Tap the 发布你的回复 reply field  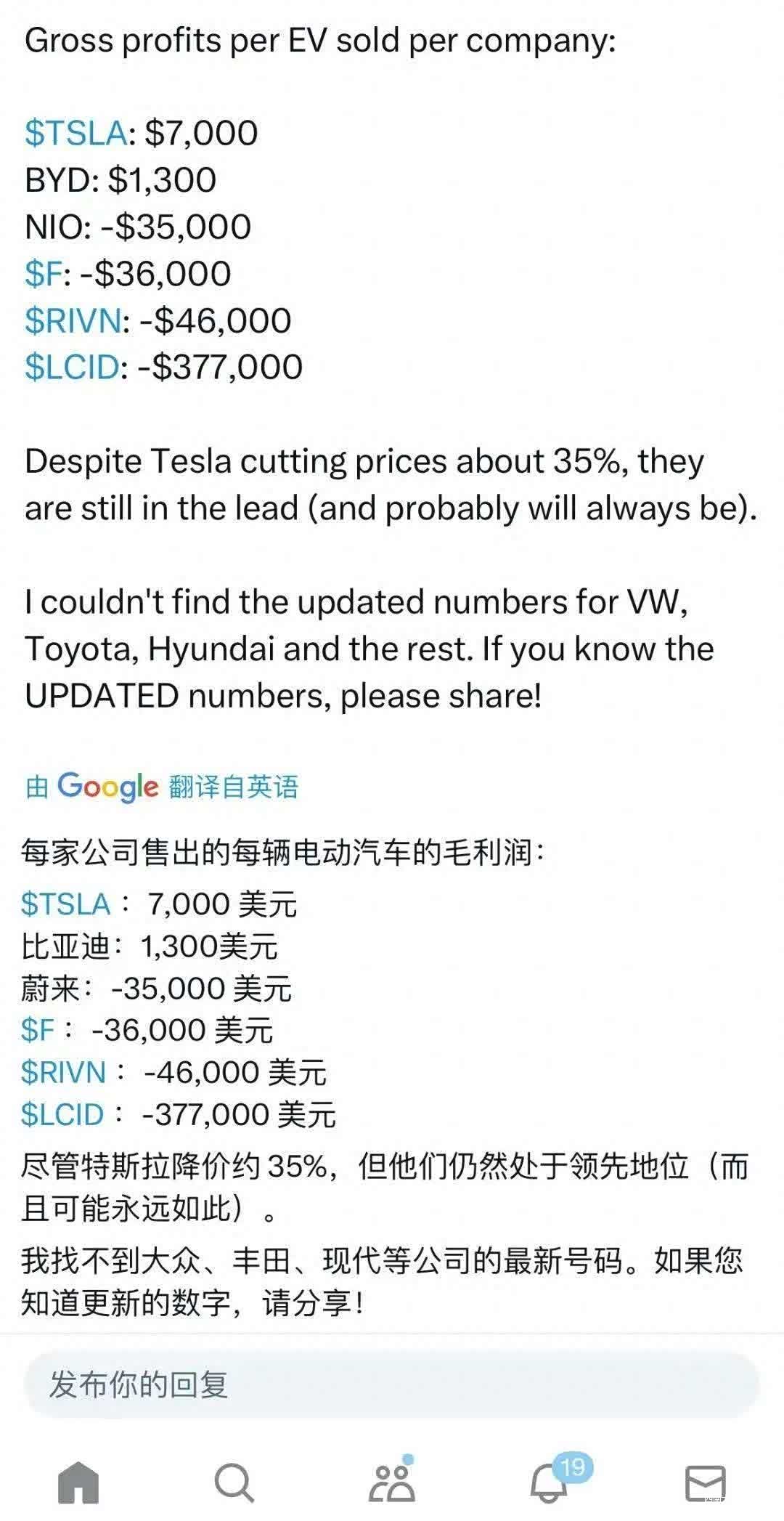click(x=392, y=1384)
